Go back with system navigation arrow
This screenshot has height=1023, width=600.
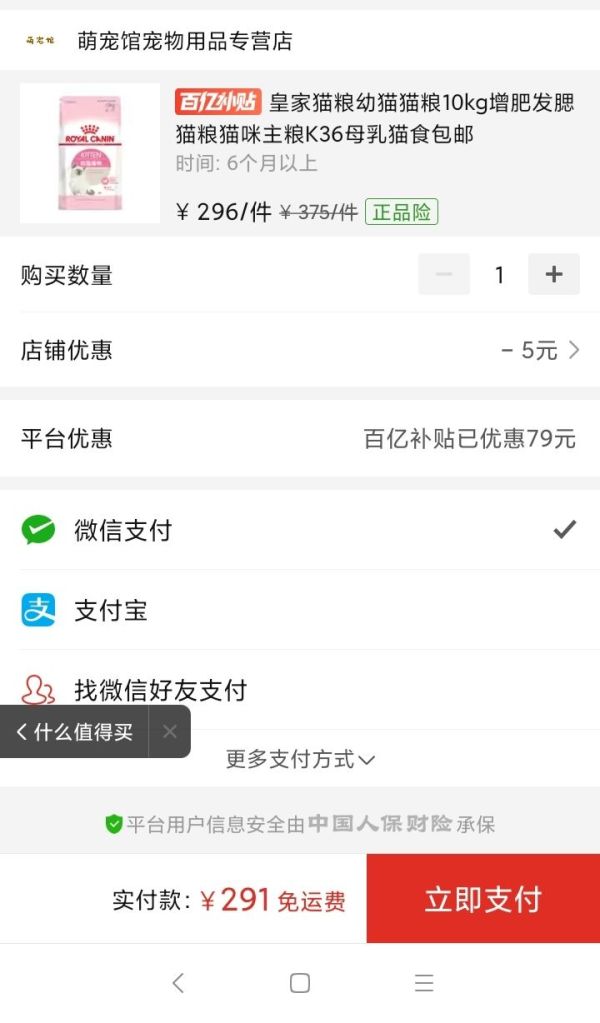click(178, 983)
